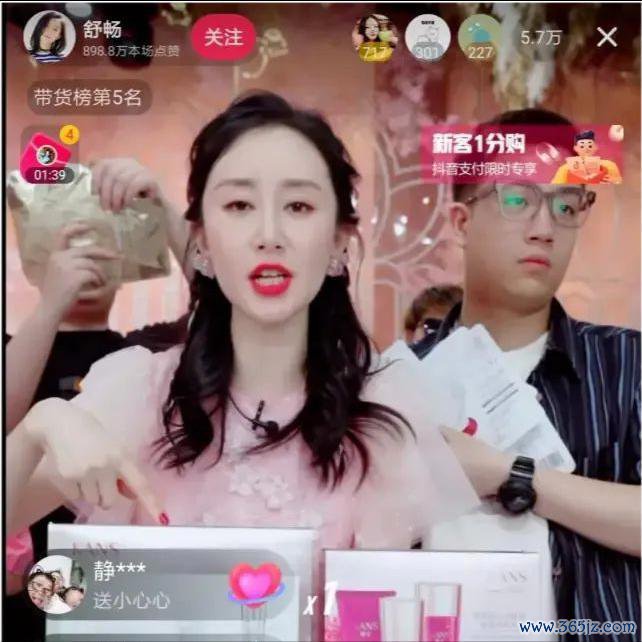
Task: Open the lucky bag countdown 01:39
Action: point(47,160)
